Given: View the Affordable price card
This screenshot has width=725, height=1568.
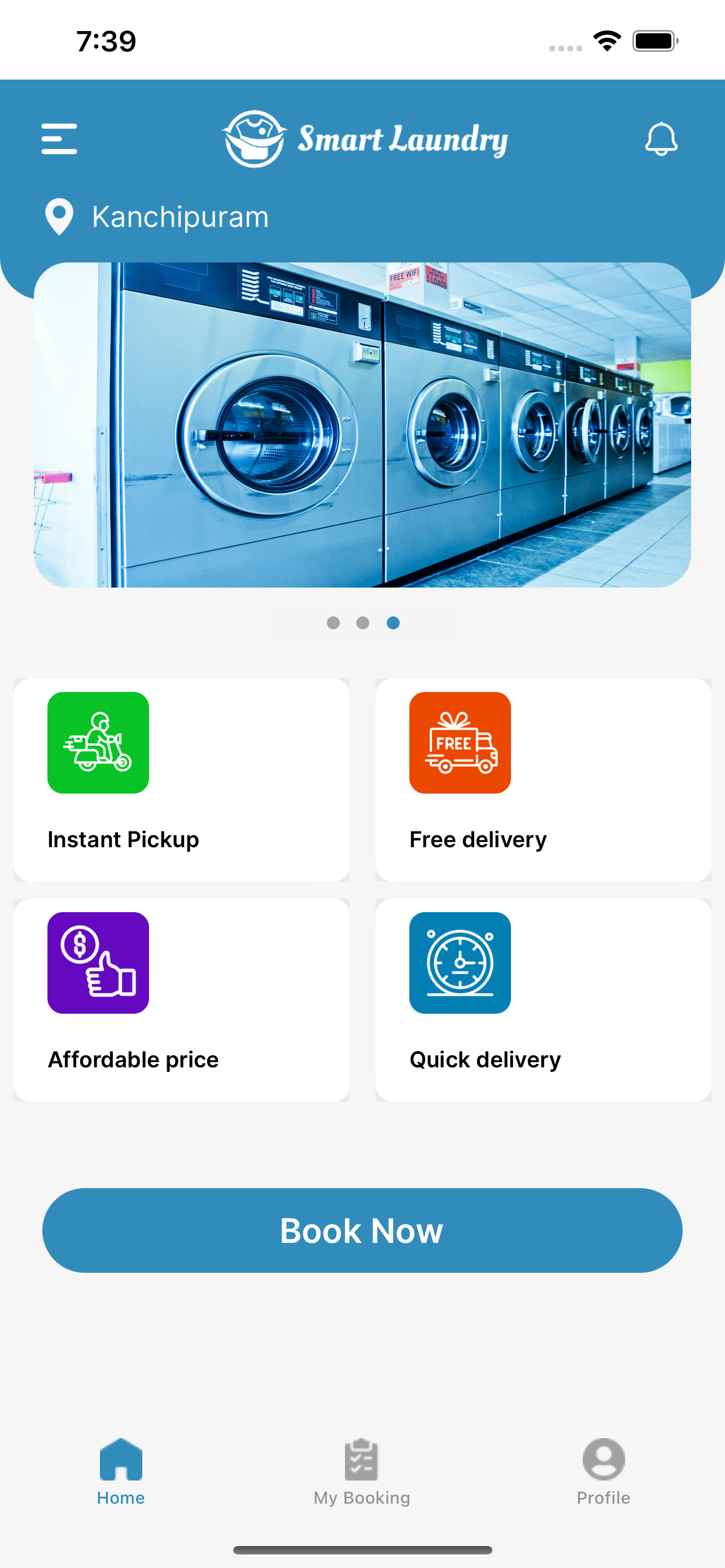Looking at the screenshot, I should tap(181, 1000).
